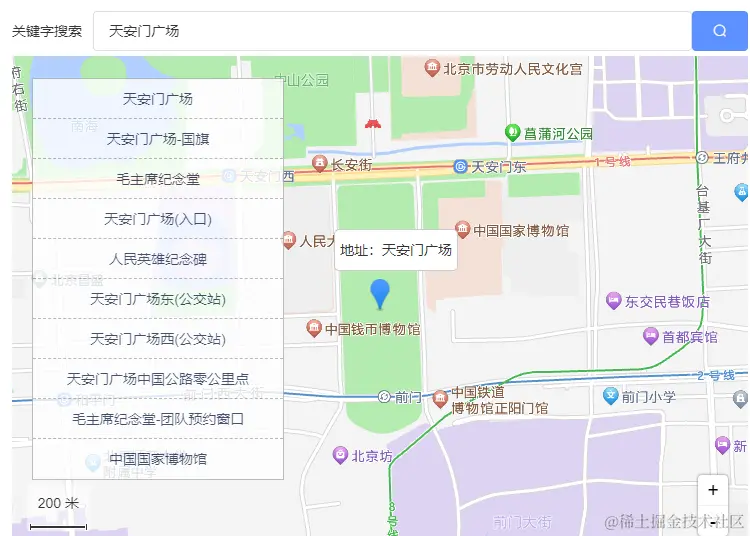Choose the 天安门广场-国旗 suggestion
Screen dimensions: 750x536
(x=158, y=139)
